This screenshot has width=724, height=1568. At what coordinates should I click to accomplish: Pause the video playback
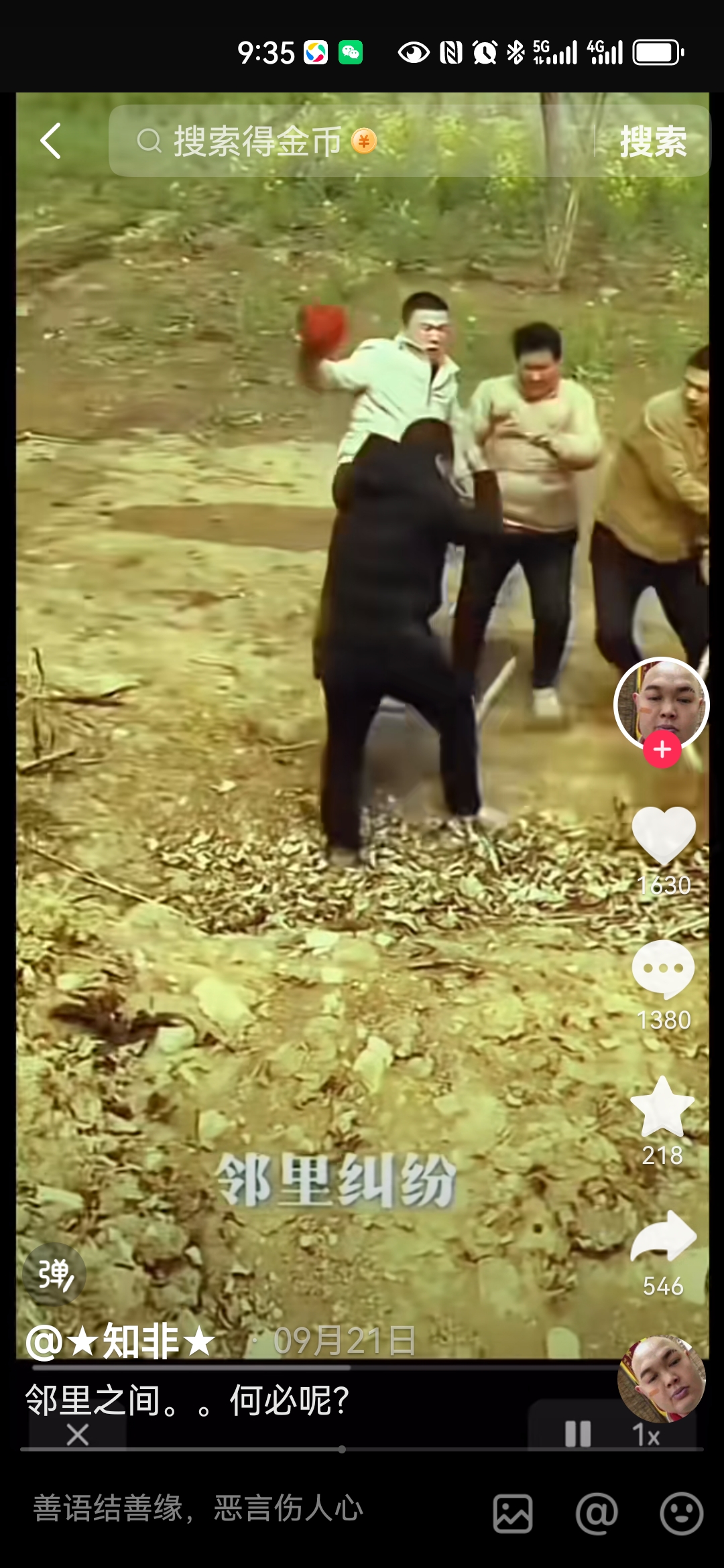(578, 1434)
